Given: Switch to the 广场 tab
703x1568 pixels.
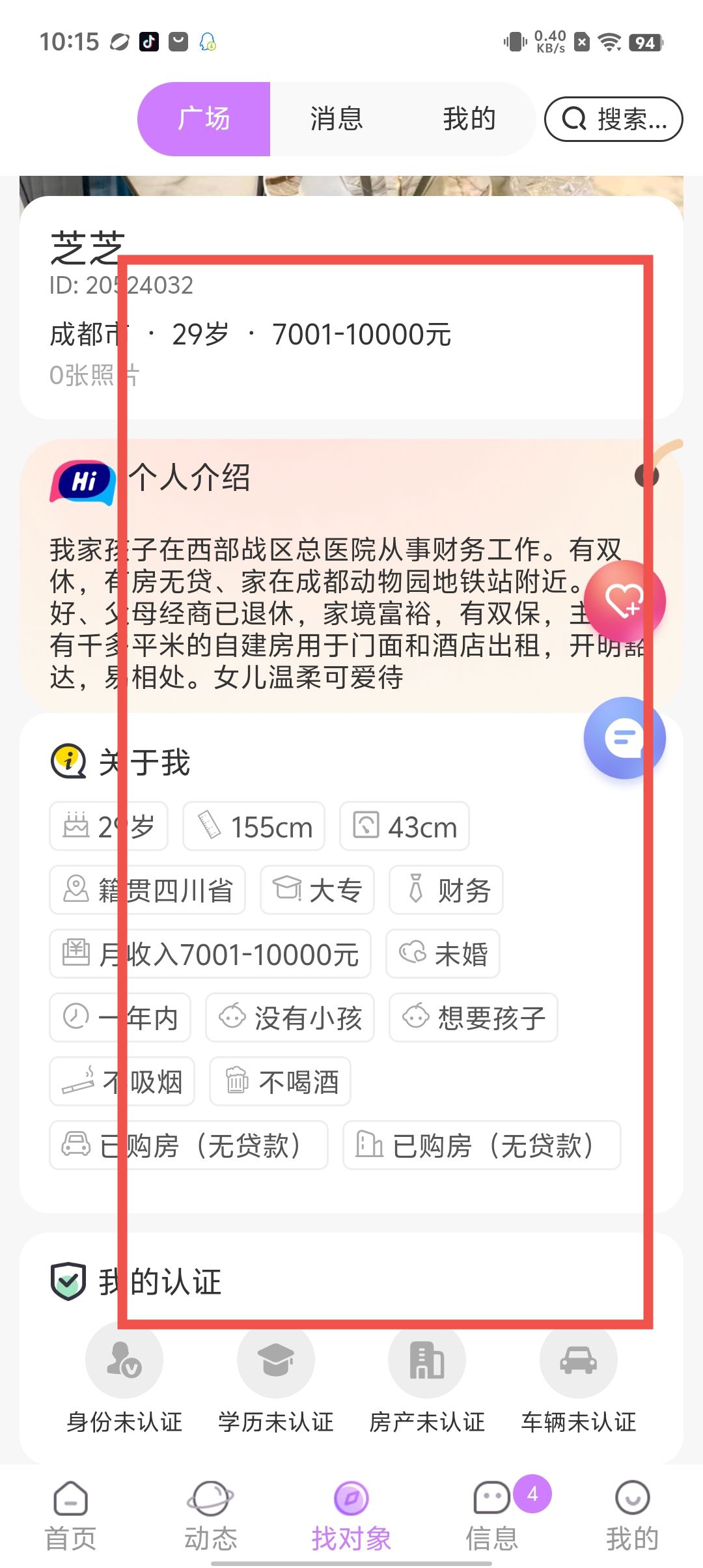Looking at the screenshot, I should 204,119.
